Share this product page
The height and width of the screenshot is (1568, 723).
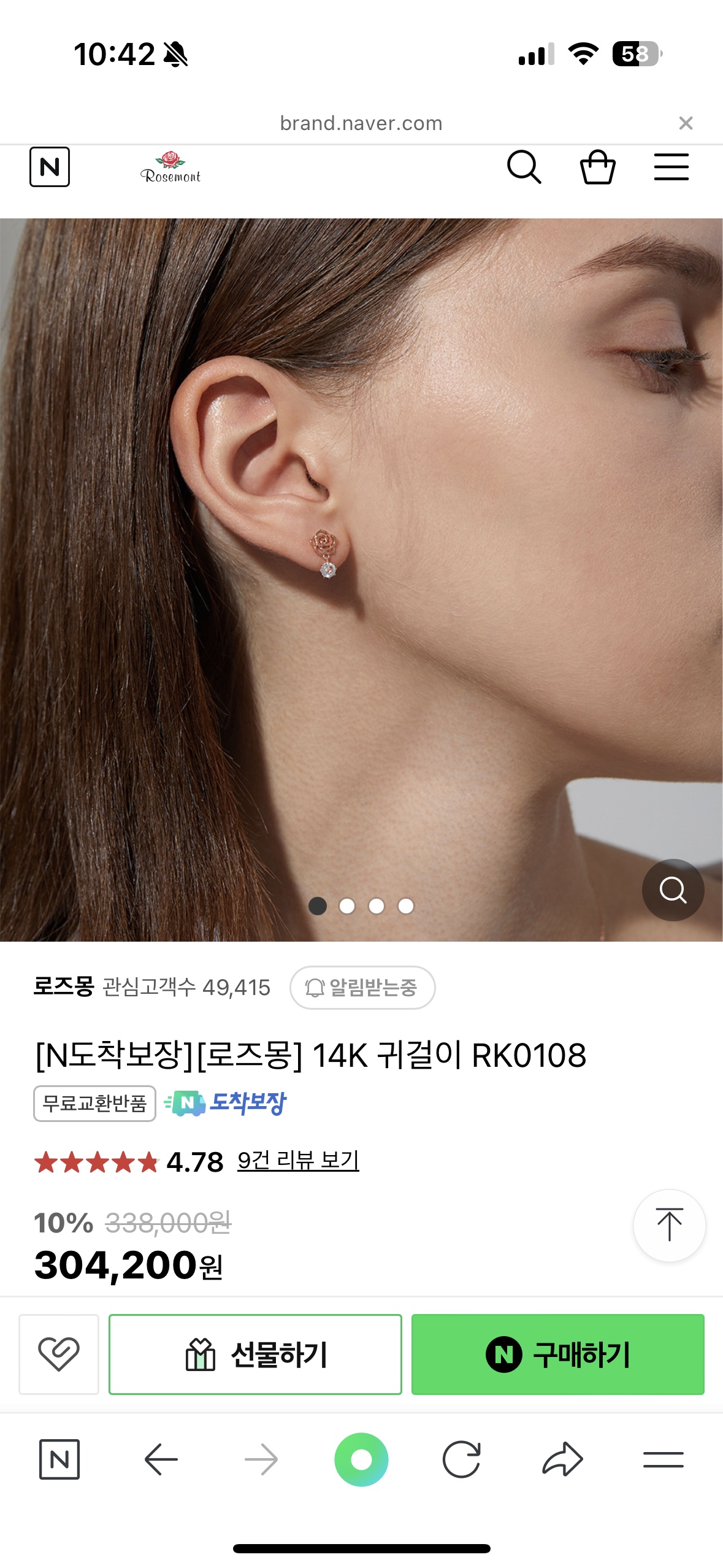pos(562,1459)
